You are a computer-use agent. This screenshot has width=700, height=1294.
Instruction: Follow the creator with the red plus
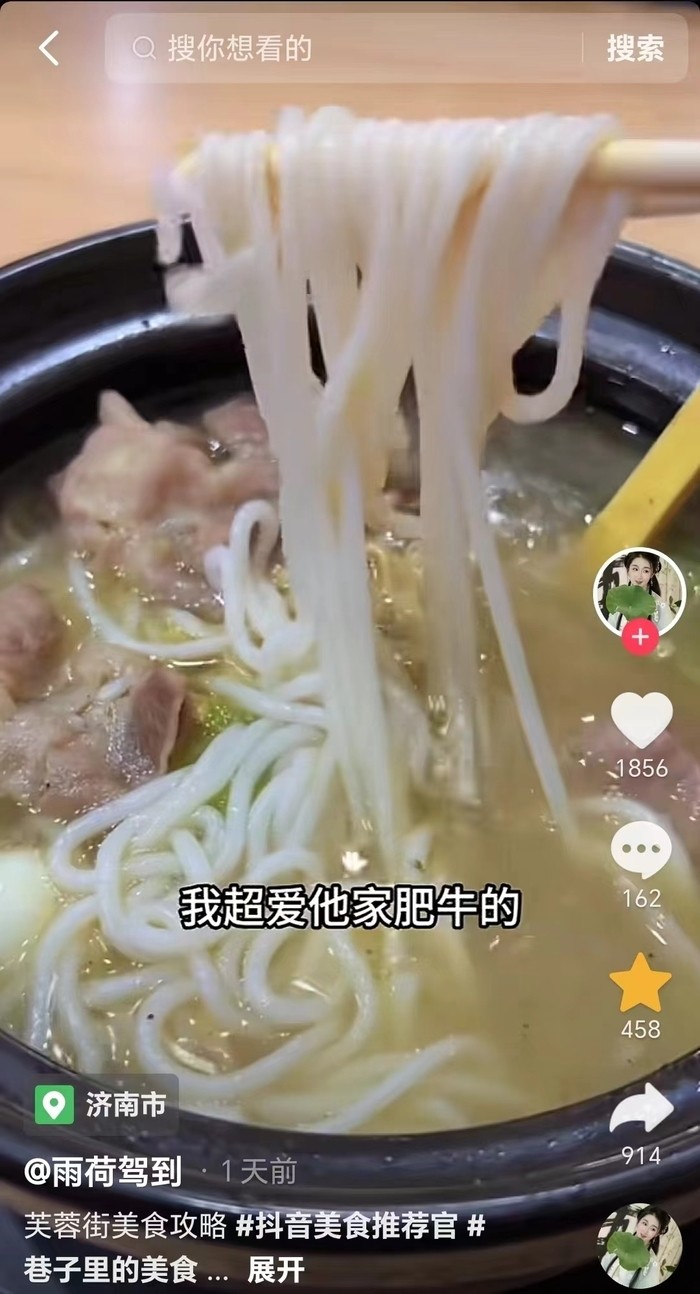(640, 636)
